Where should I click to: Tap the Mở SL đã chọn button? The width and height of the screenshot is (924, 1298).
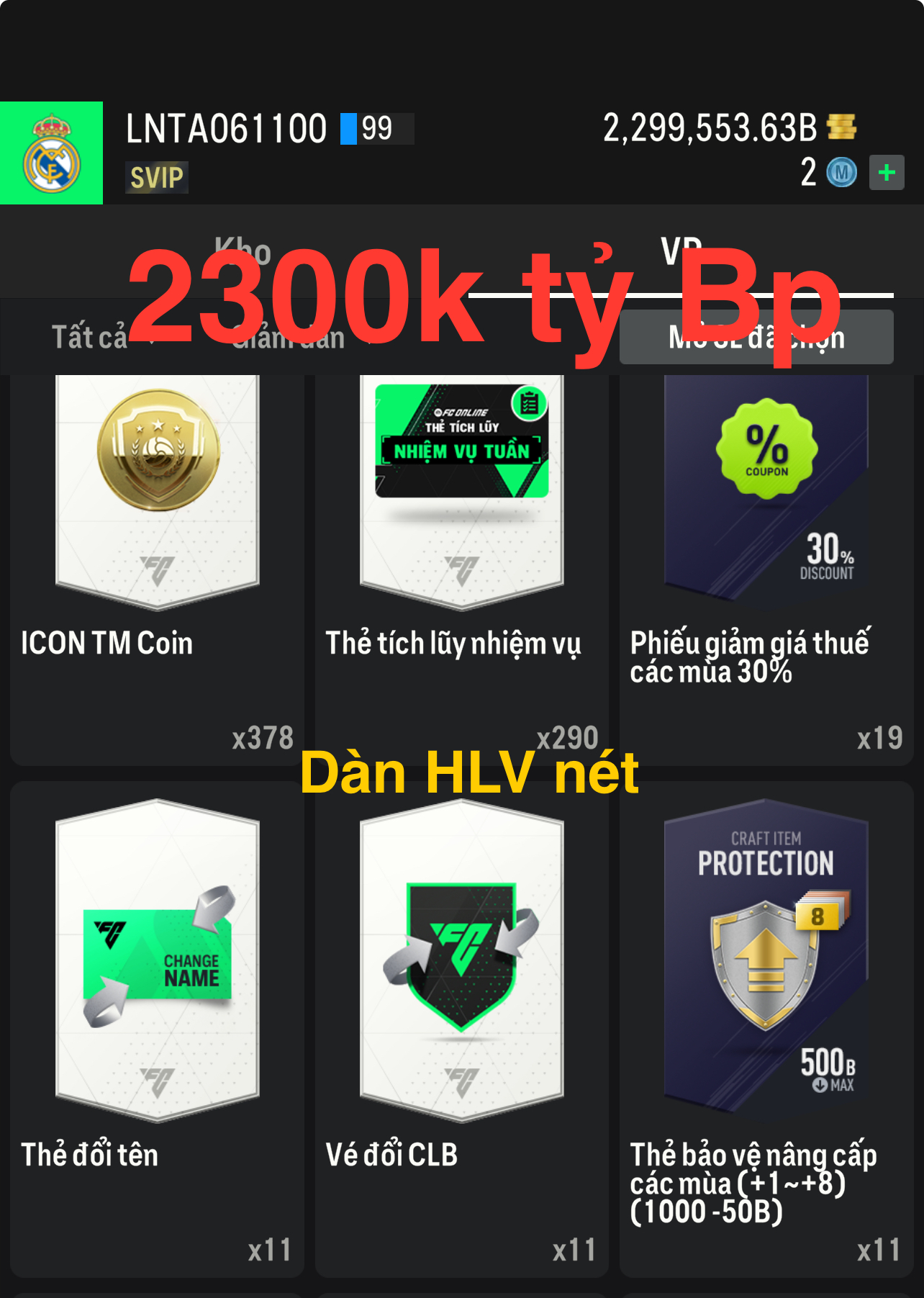tap(756, 337)
